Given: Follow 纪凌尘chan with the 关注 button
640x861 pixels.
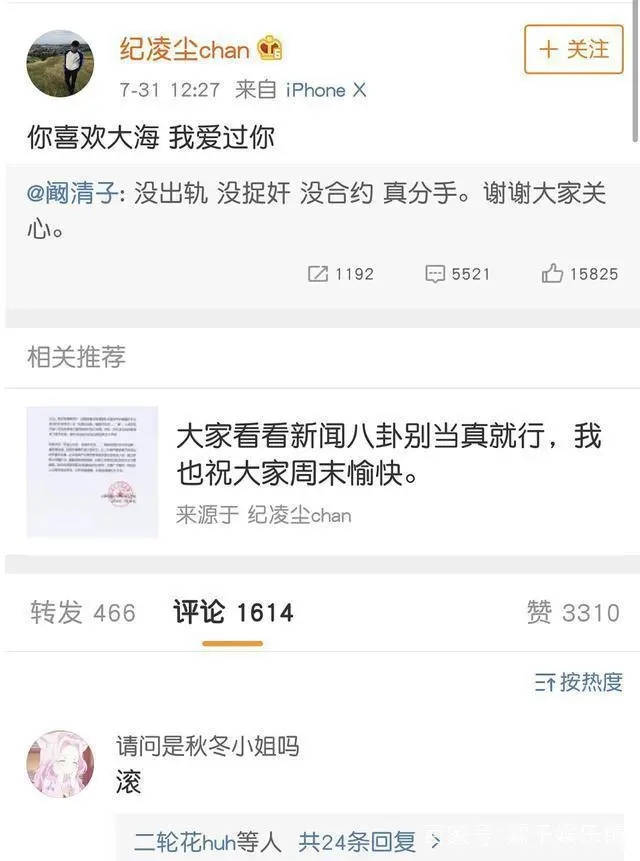Looking at the screenshot, I should 574,49.
